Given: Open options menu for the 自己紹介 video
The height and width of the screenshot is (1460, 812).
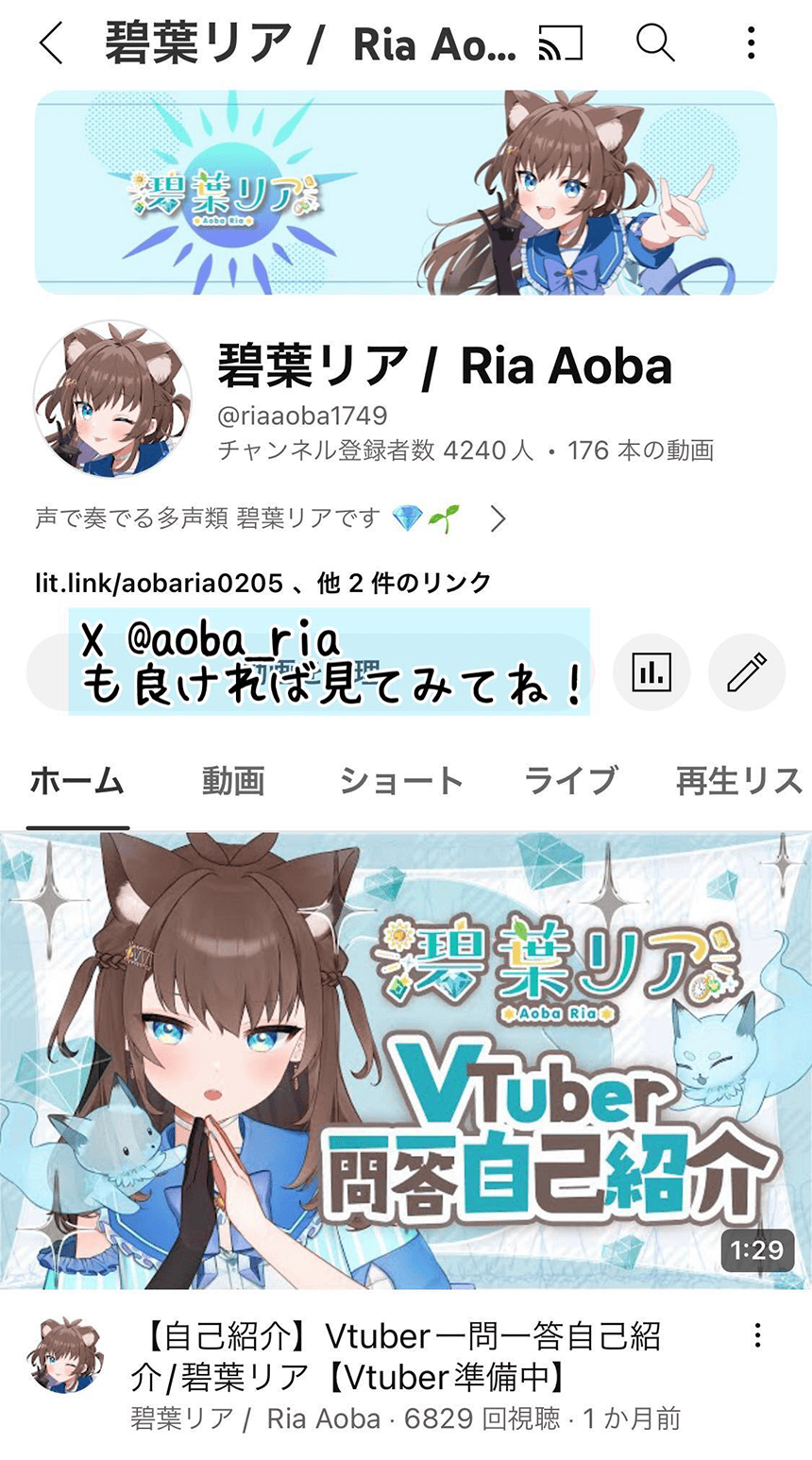Looking at the screenshot, I should tap(757, 1335).
